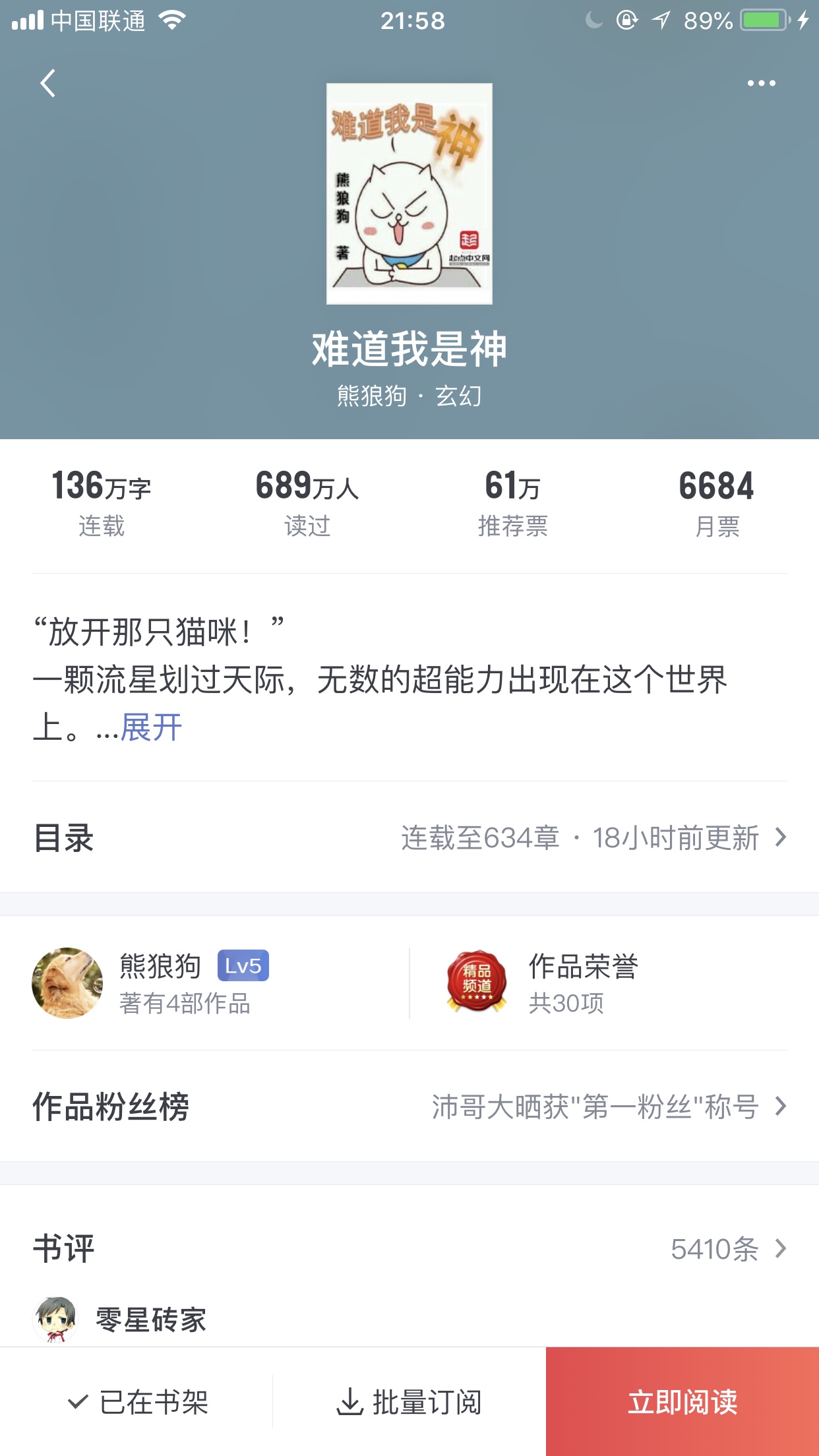Start reading with 立即阅读
The height and width of the screenshot is (1456, 819).
tap(682, 1402)
